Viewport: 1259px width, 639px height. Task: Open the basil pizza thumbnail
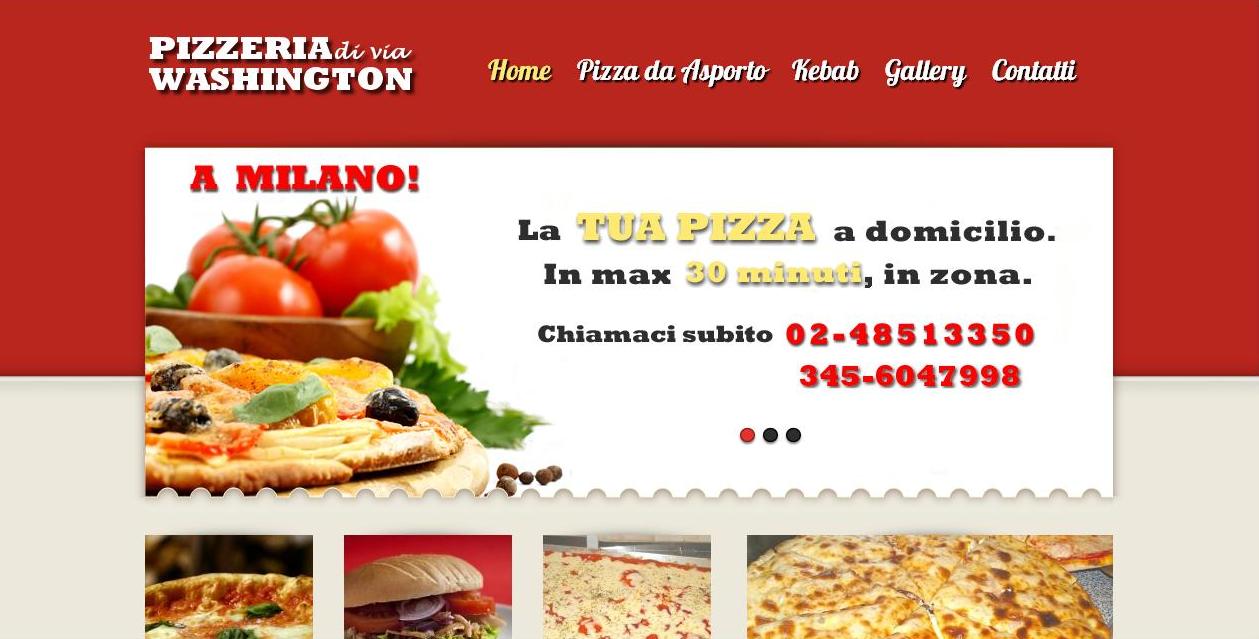229,587
